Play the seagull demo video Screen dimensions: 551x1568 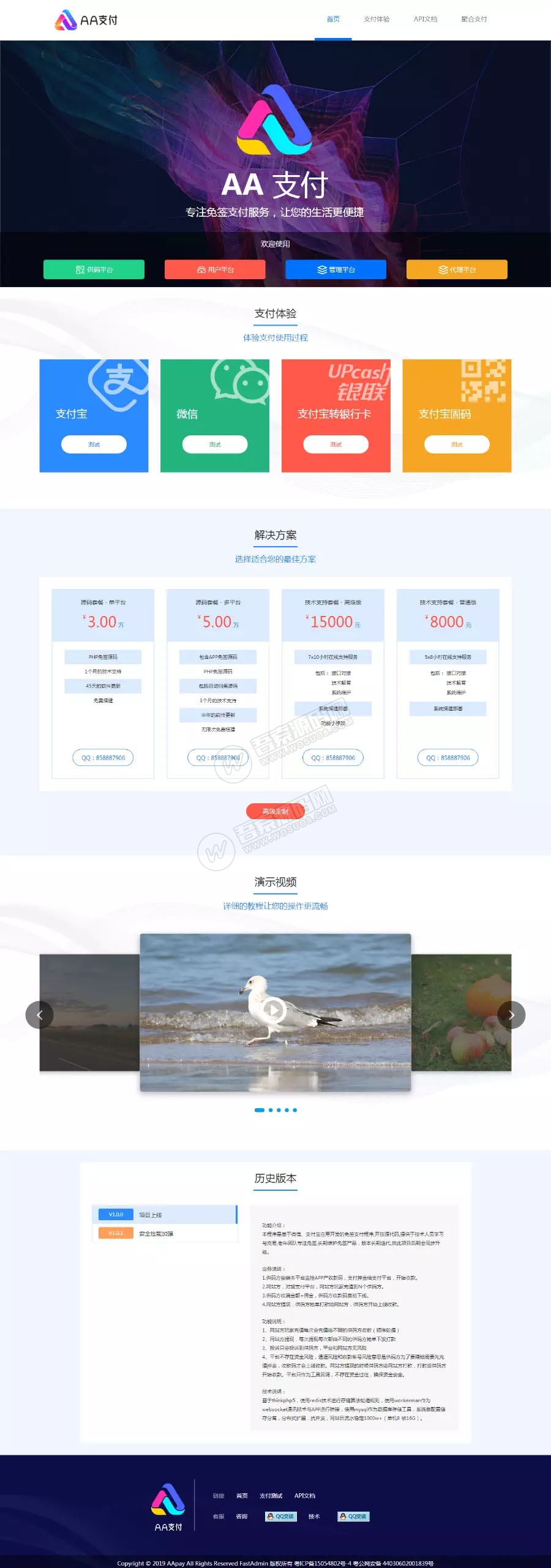[274, 1010]
